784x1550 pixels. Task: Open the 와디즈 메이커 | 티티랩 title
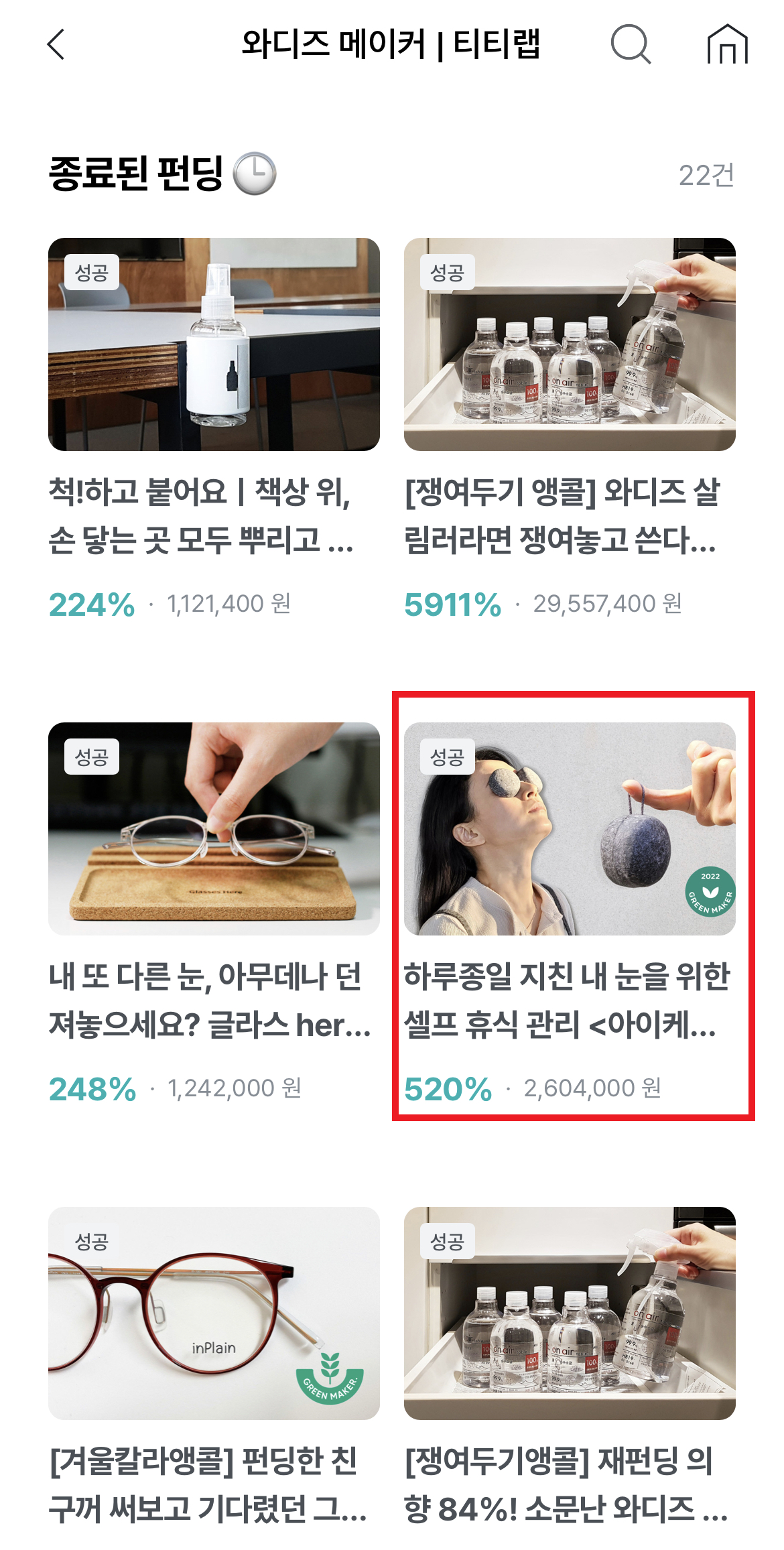tap(392, 46)
